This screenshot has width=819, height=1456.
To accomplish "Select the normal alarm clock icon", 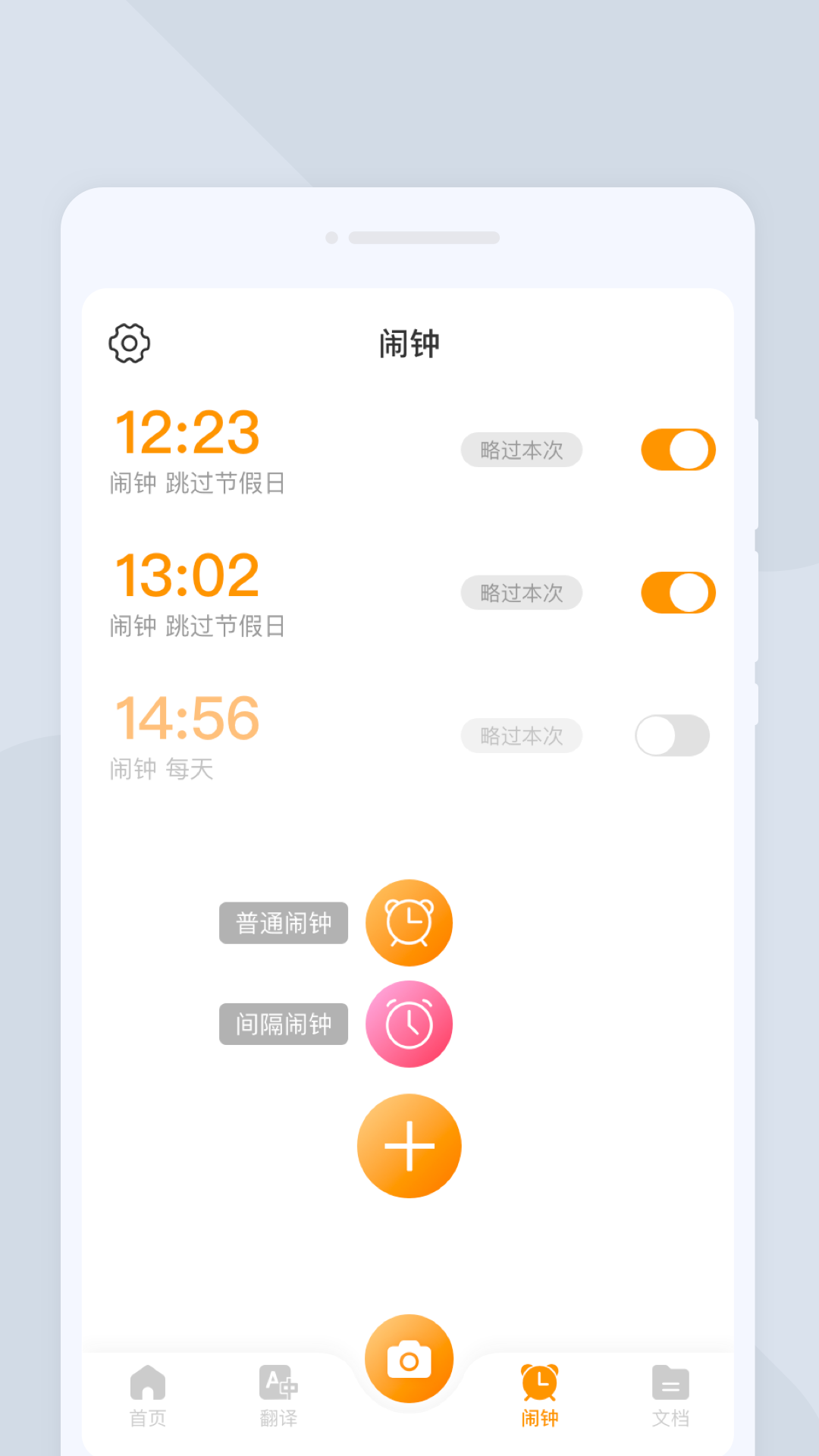I will pyautogui.click(x=409, y=922).
